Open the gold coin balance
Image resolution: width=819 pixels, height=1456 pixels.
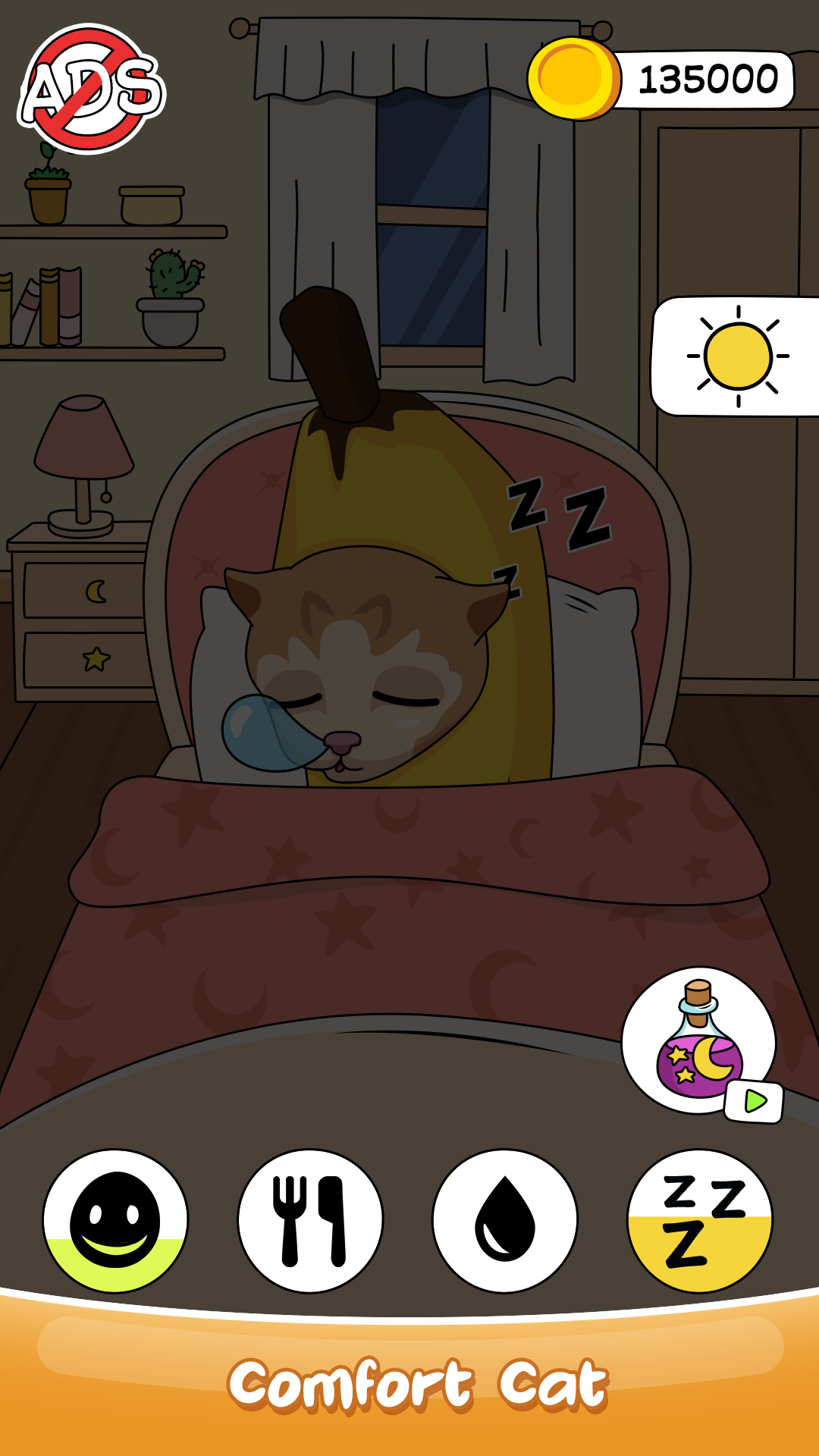pyautogui.click(x=661, y=79)
